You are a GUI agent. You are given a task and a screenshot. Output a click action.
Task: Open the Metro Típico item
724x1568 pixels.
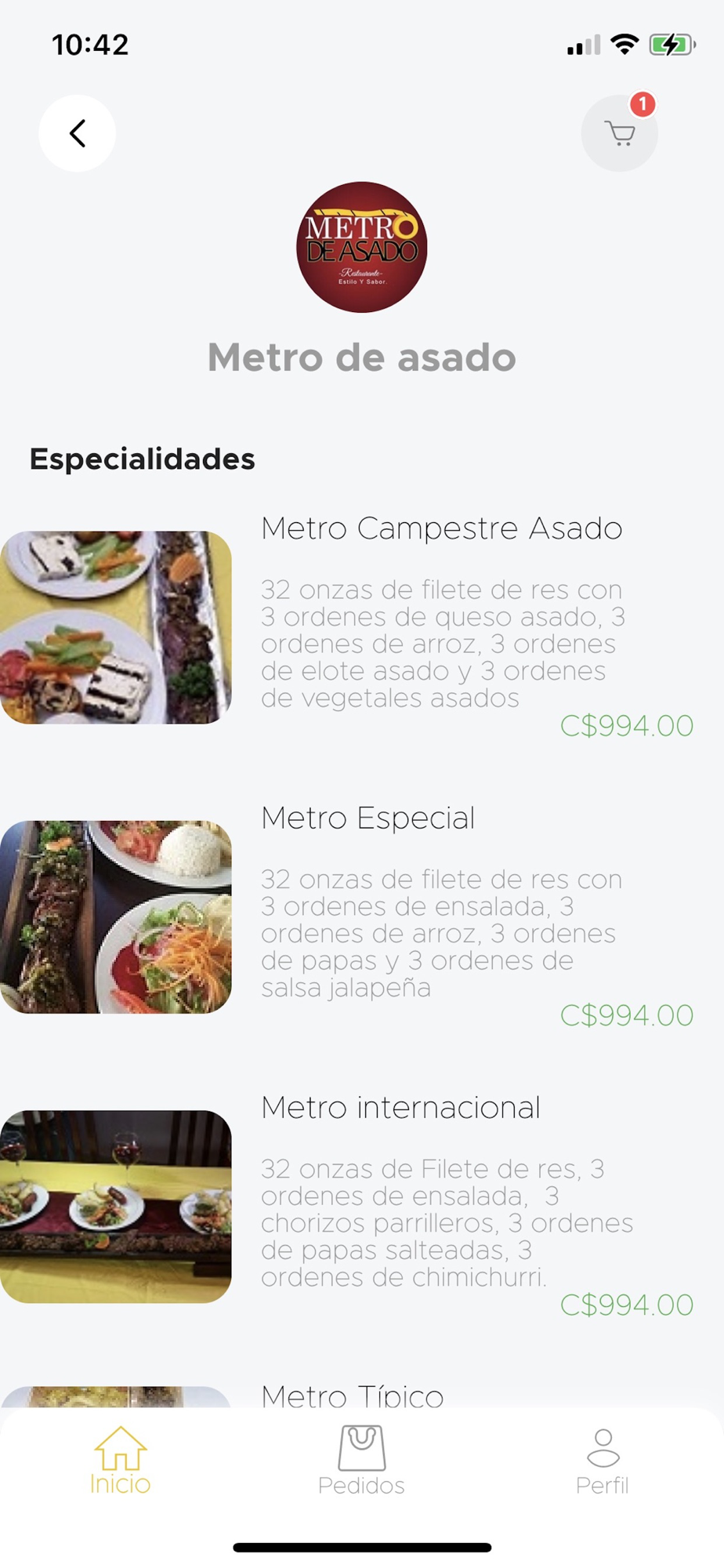[352, 1396]
